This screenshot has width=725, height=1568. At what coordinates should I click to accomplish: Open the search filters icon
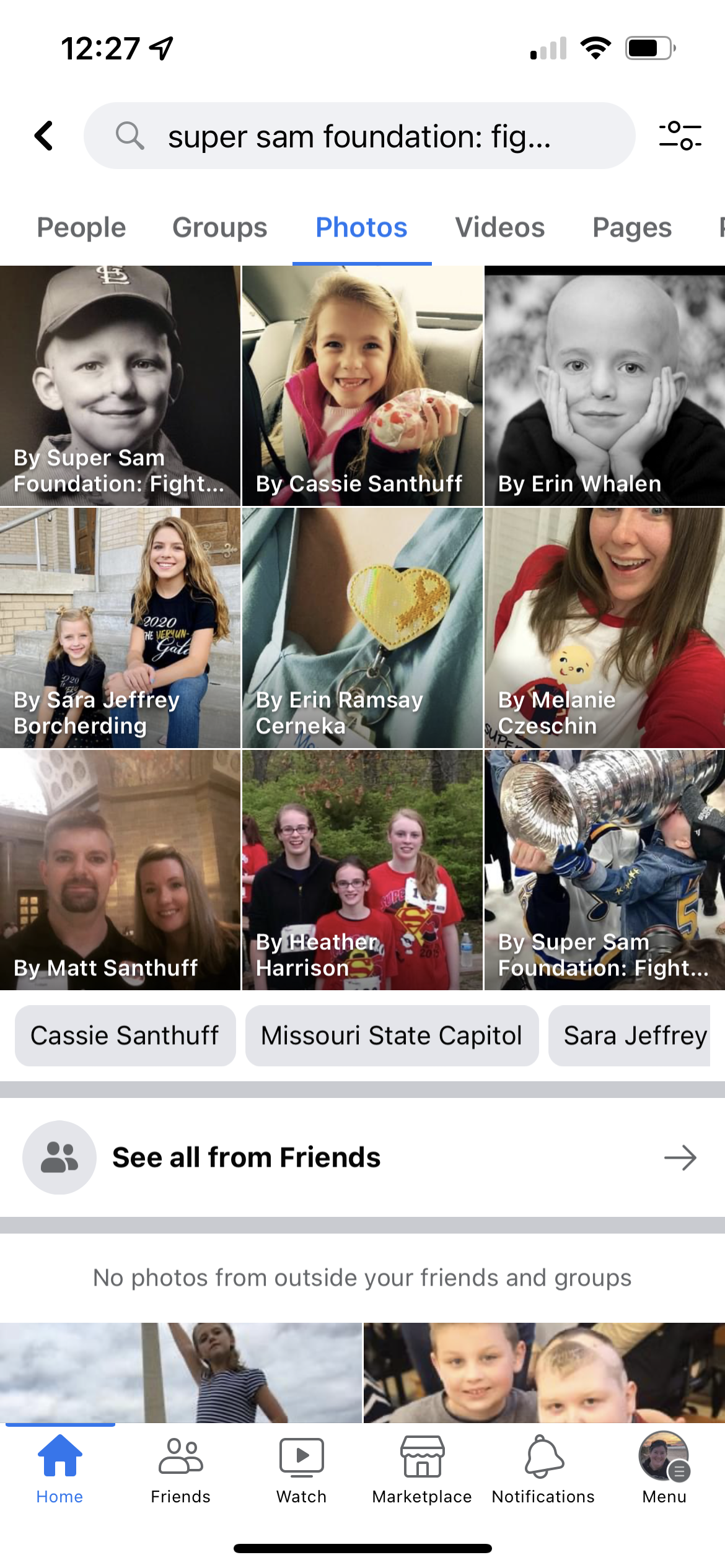click(680, 136)
